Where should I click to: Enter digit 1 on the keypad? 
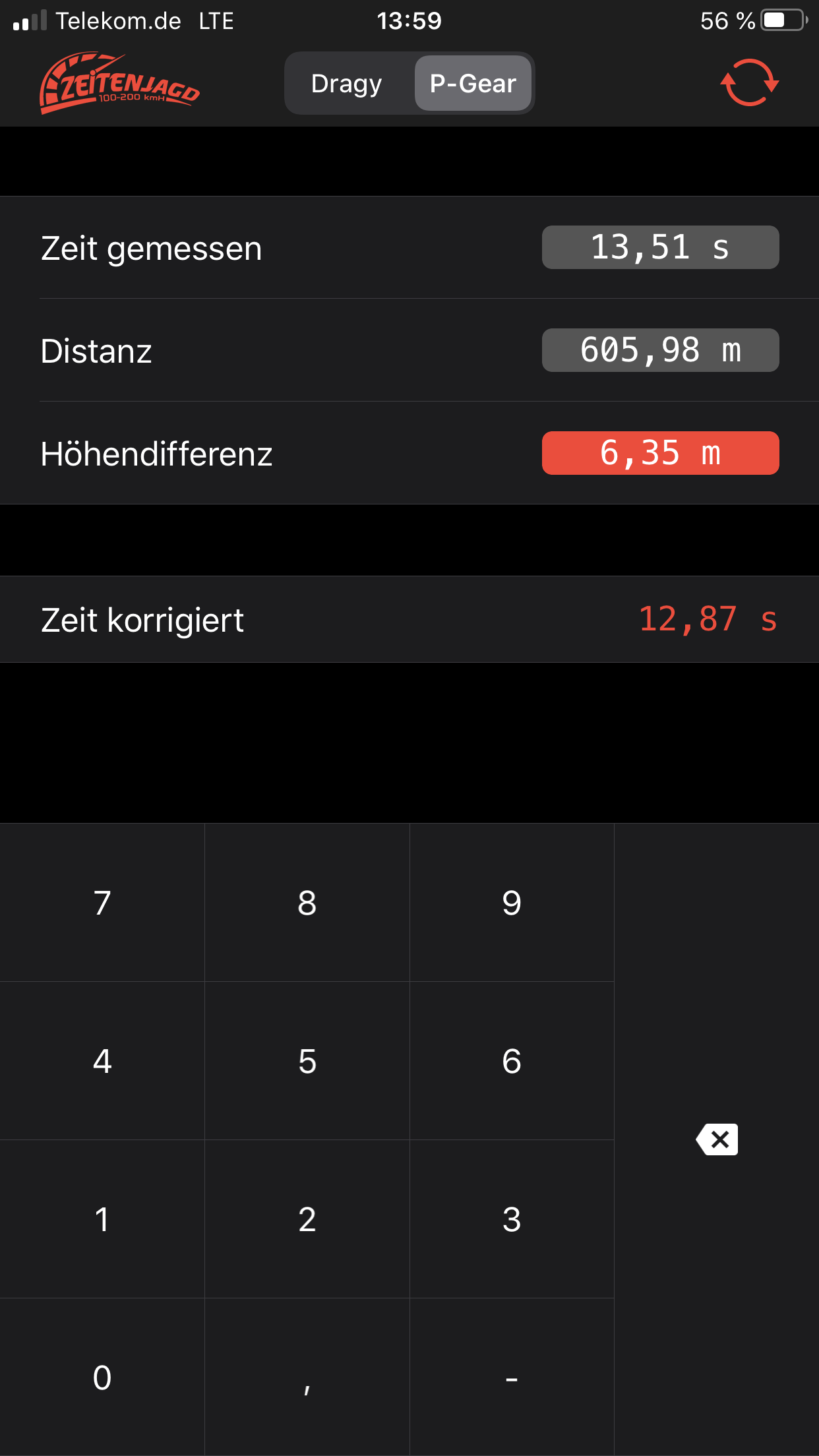[x=102, y=1219]
